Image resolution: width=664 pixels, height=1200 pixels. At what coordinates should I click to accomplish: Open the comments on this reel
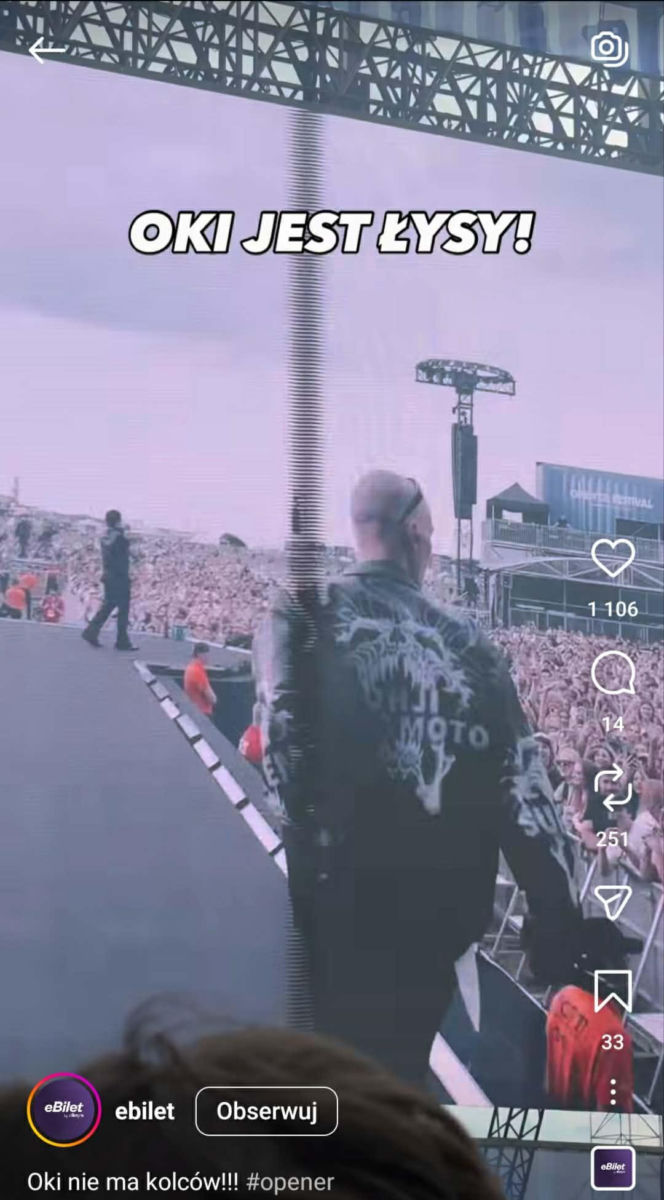pos(612,674)
